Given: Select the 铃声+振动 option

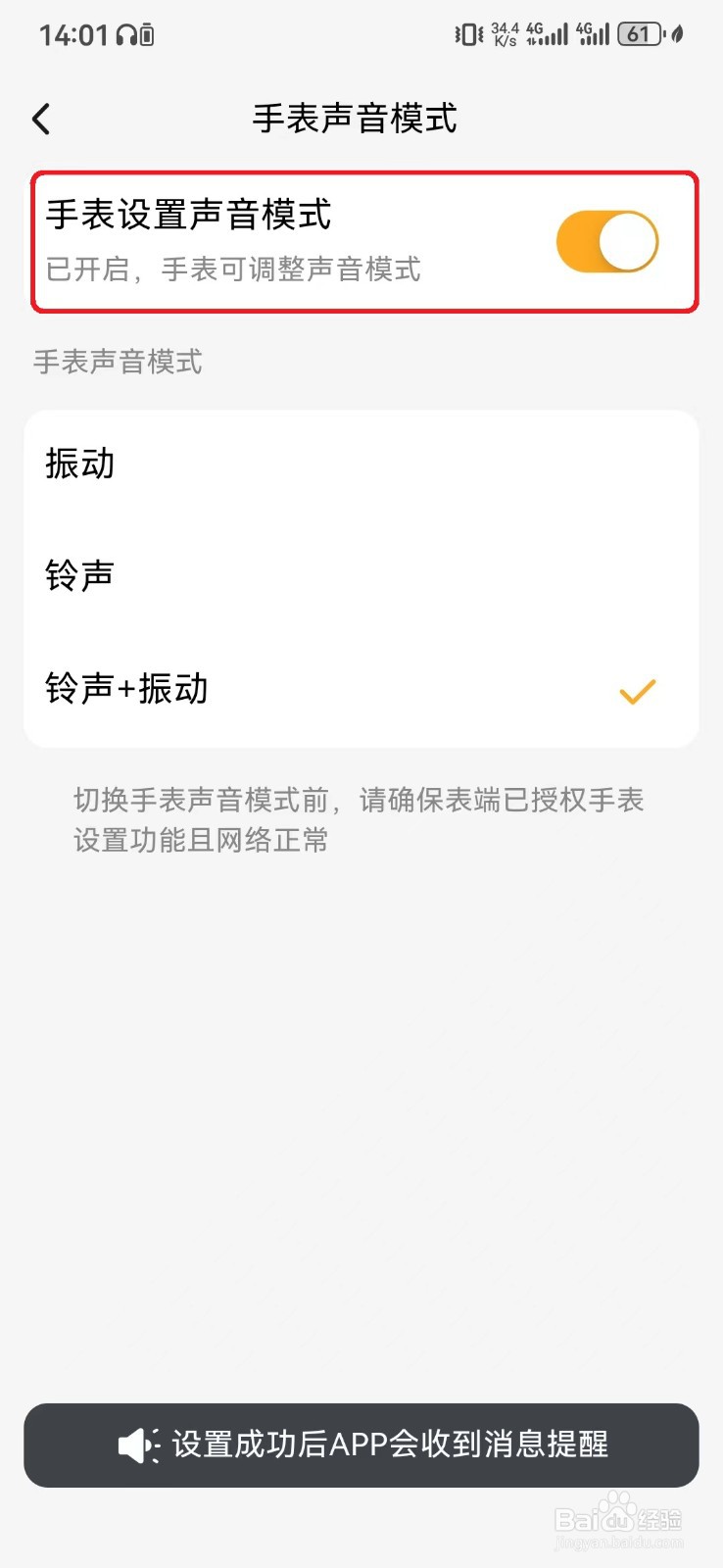Looking at the screenshot, I should 127,689.
